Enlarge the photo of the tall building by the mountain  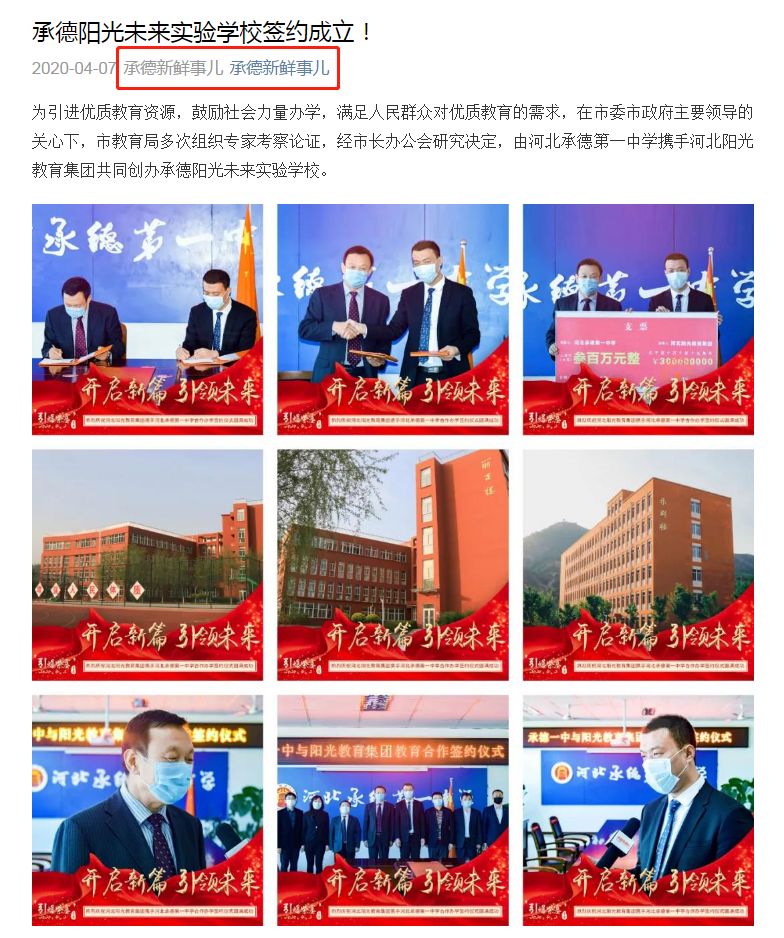(637, 565)
